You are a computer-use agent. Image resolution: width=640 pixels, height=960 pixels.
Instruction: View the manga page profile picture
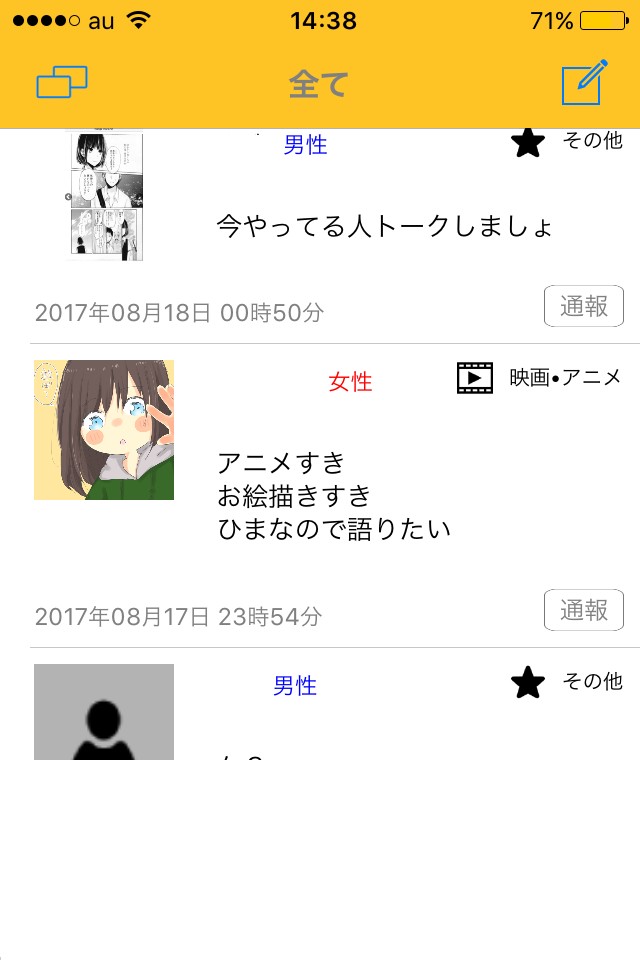[x=106, y=196]
